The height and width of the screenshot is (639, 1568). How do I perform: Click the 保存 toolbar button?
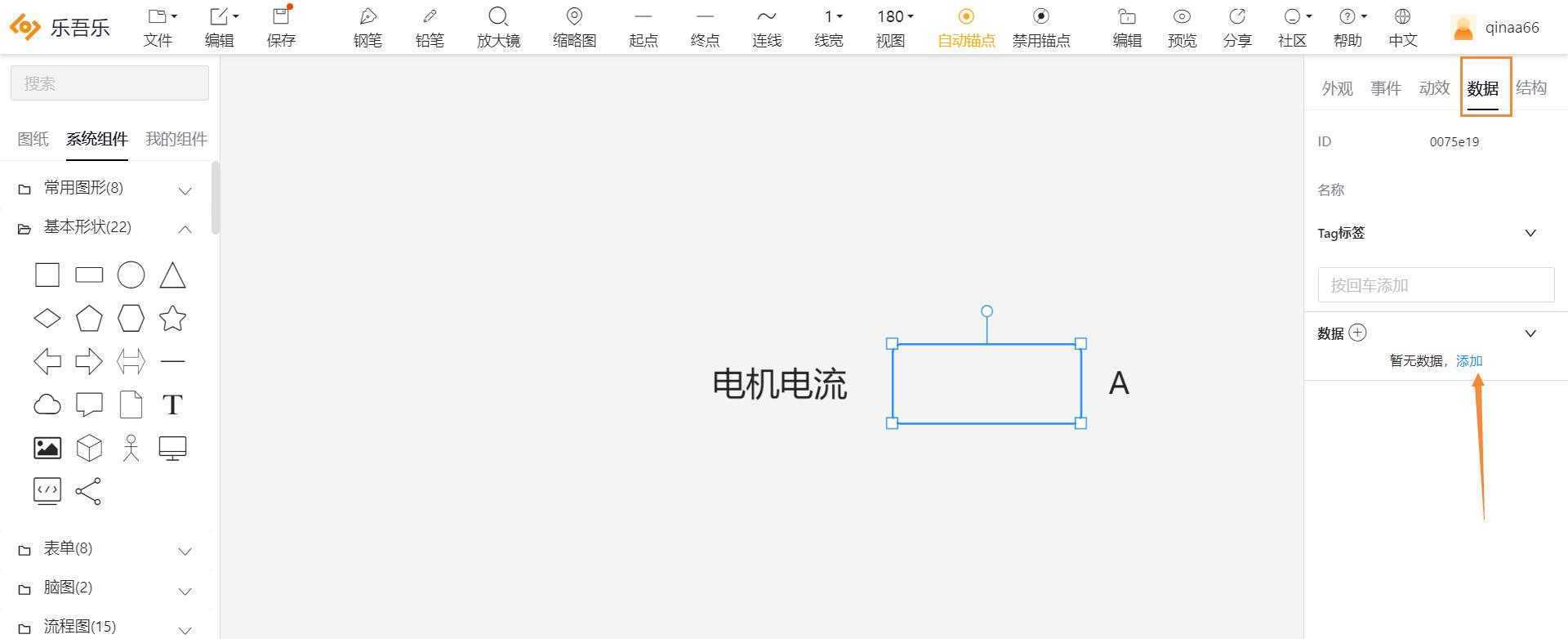[x=281, y=27]
